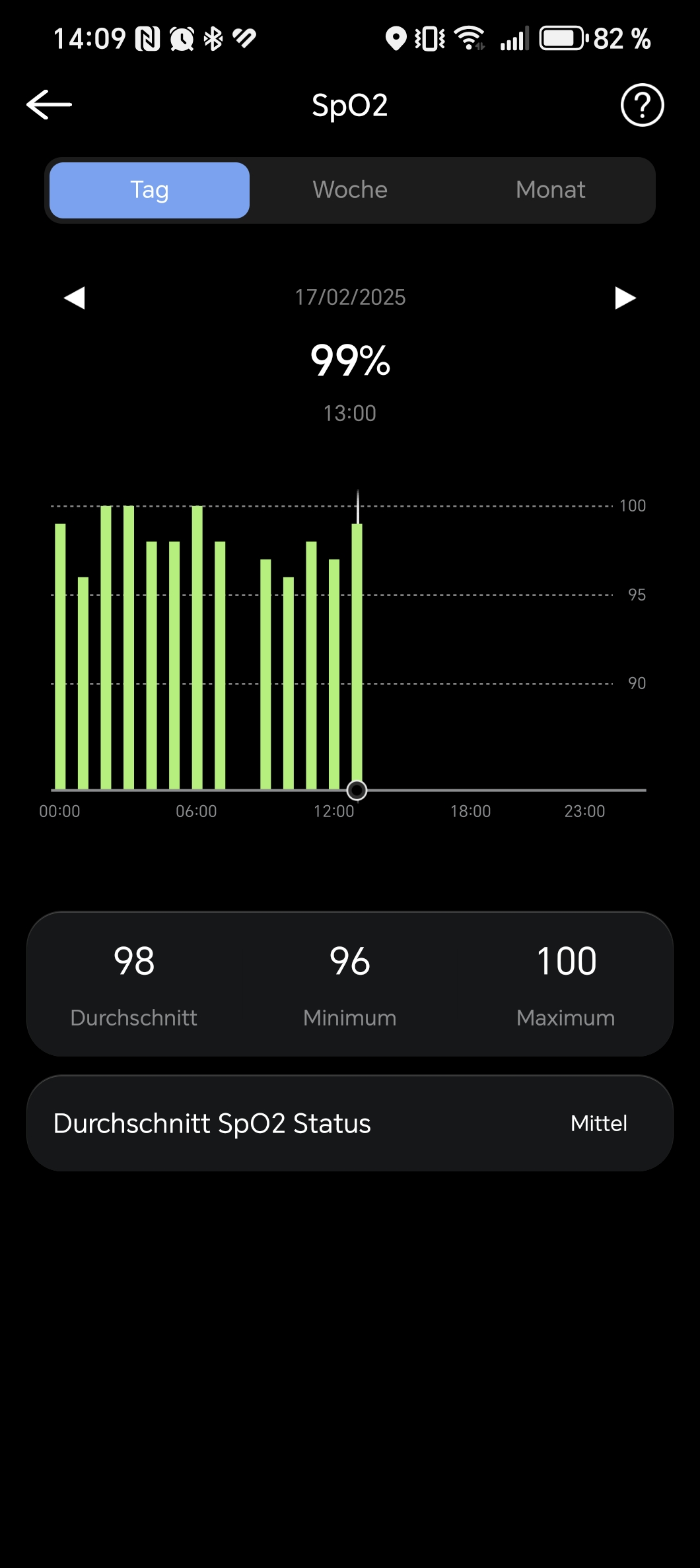Viewport: 700px width, 1568px height.
Task: Select the Tag view
Action: pyautogui.click(x=150, y=190)
